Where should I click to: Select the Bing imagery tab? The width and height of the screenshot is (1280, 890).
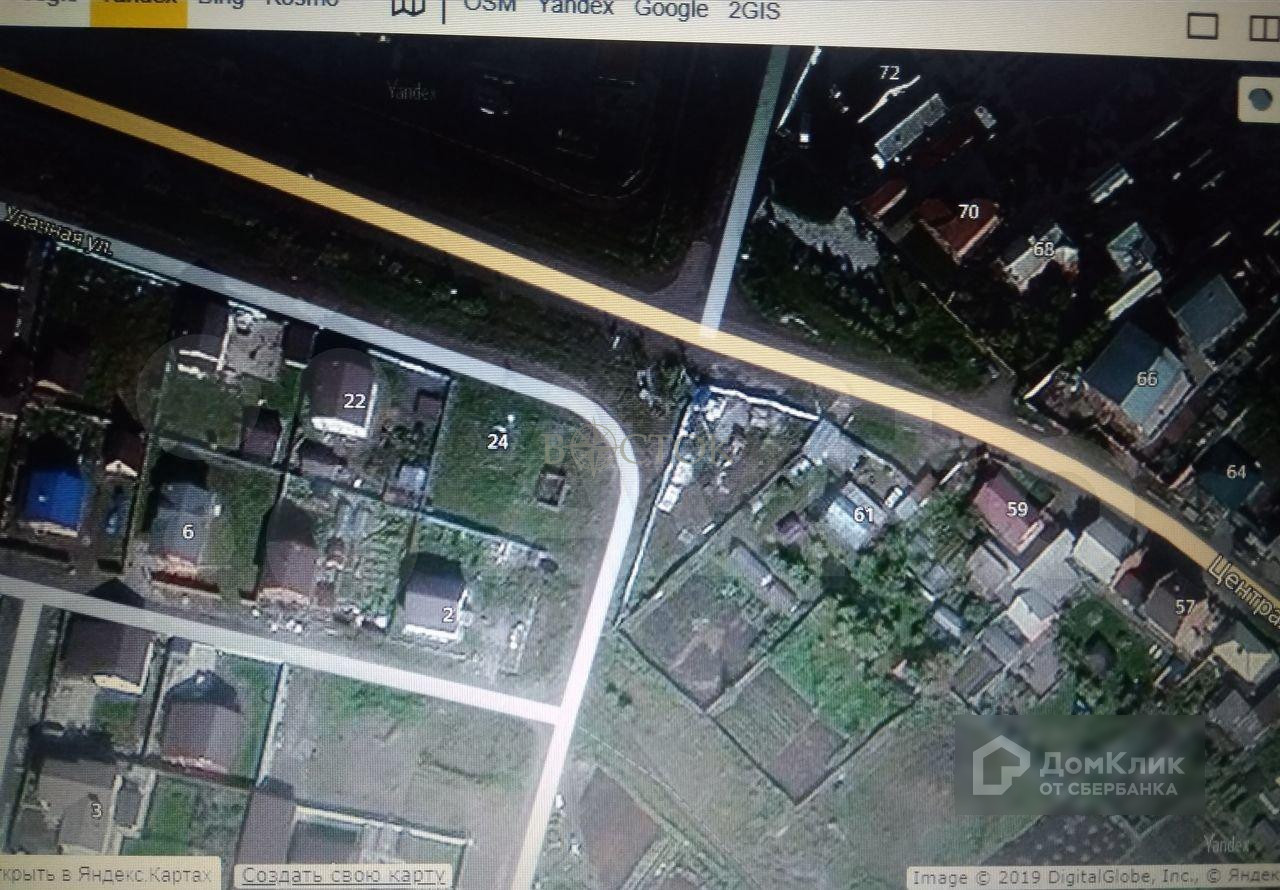point(220,4)
